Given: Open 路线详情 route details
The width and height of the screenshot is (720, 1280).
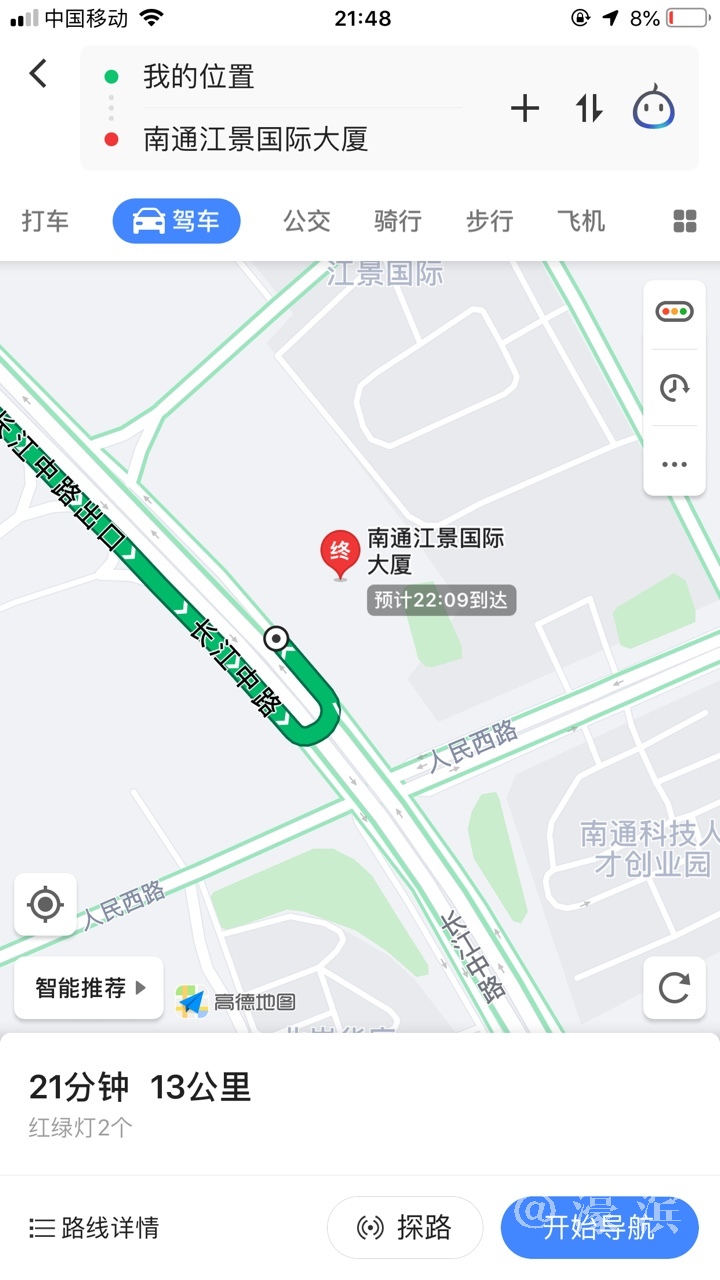Looking at the screenshot, I should click(95, 1228).
